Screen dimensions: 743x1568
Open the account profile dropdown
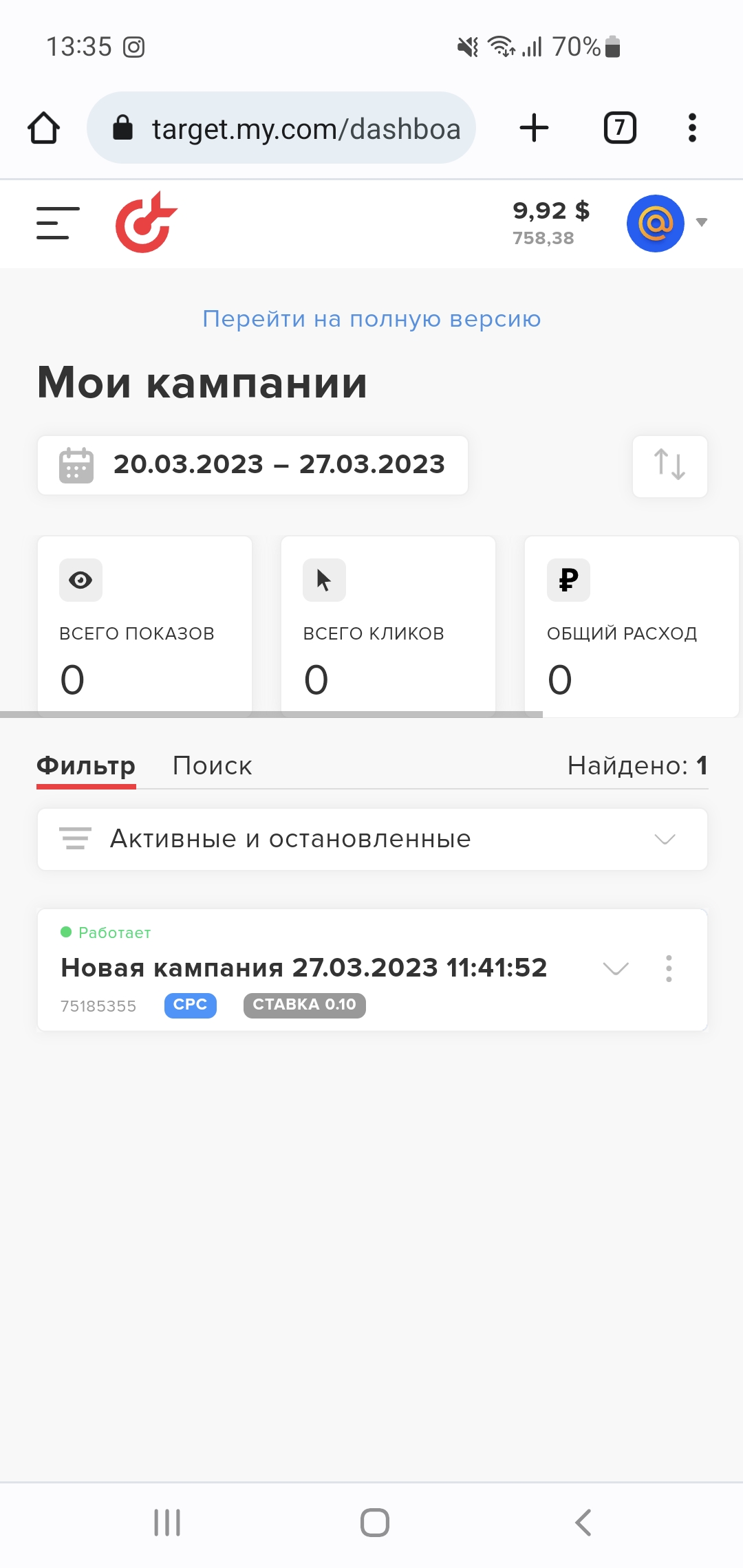(x=666, y=223)
